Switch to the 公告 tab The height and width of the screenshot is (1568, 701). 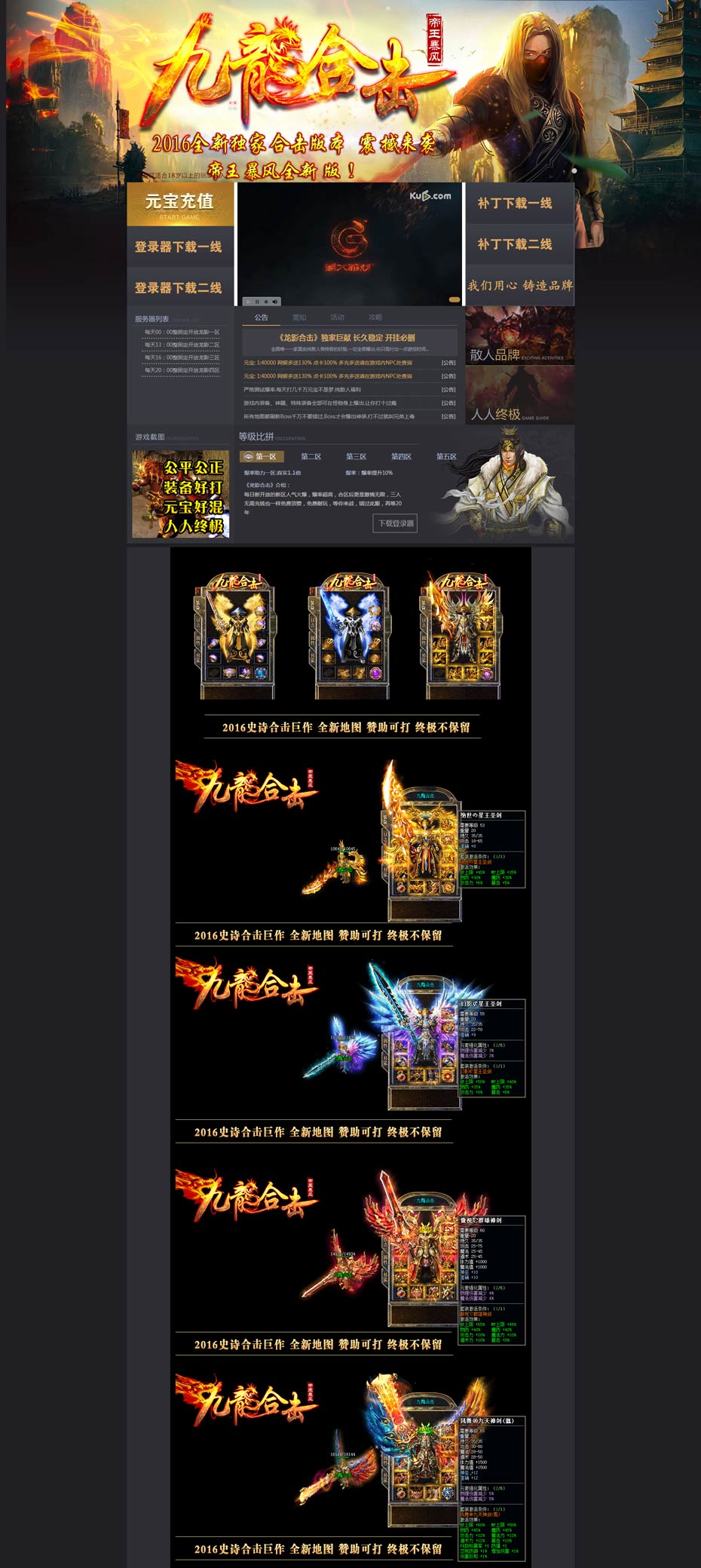click(x=261, y=318)
